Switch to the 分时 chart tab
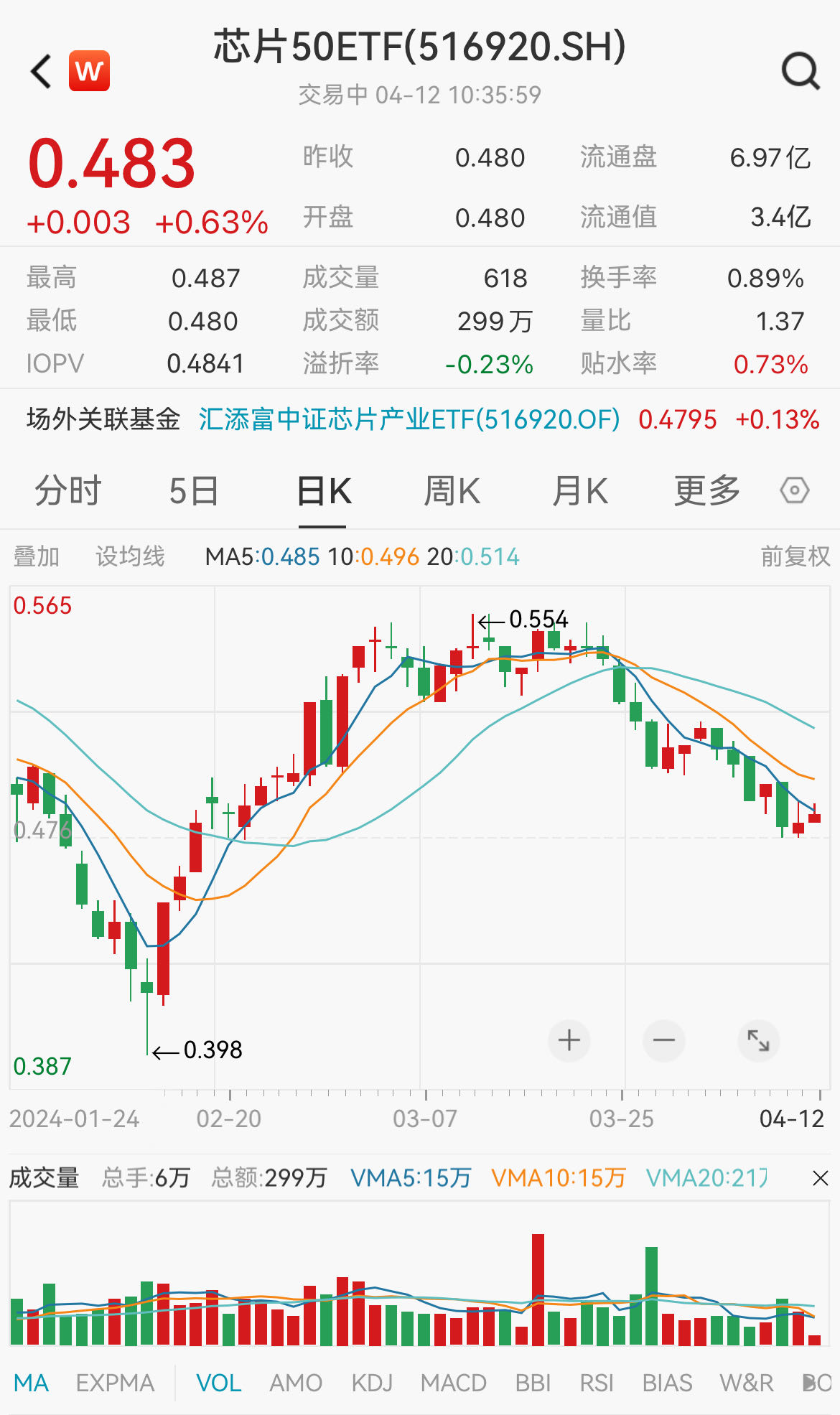The width and height of the screenshot is (840, 1415). click(x=68, y=492)
